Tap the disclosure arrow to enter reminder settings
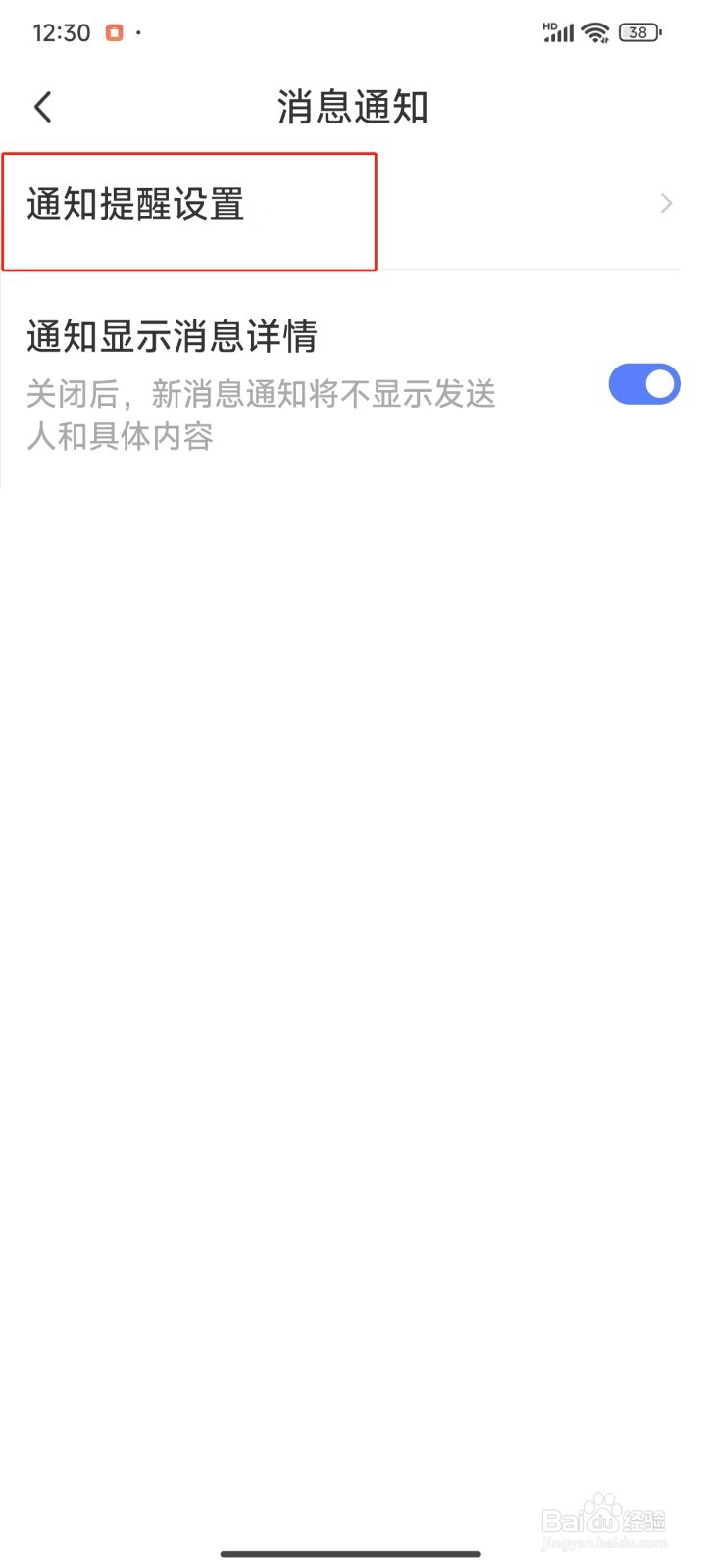Viewport: 706px width, 1568px height. point(666,203)
